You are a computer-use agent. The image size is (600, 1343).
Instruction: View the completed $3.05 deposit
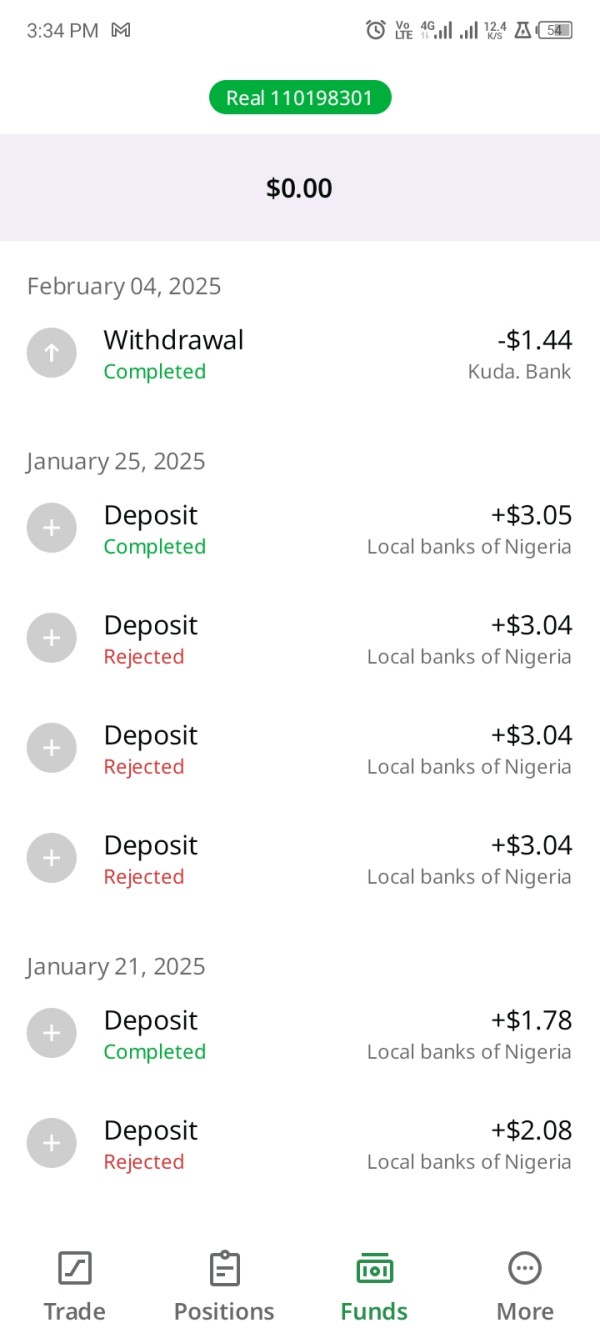pyautogui.click(x=299, y=530)
